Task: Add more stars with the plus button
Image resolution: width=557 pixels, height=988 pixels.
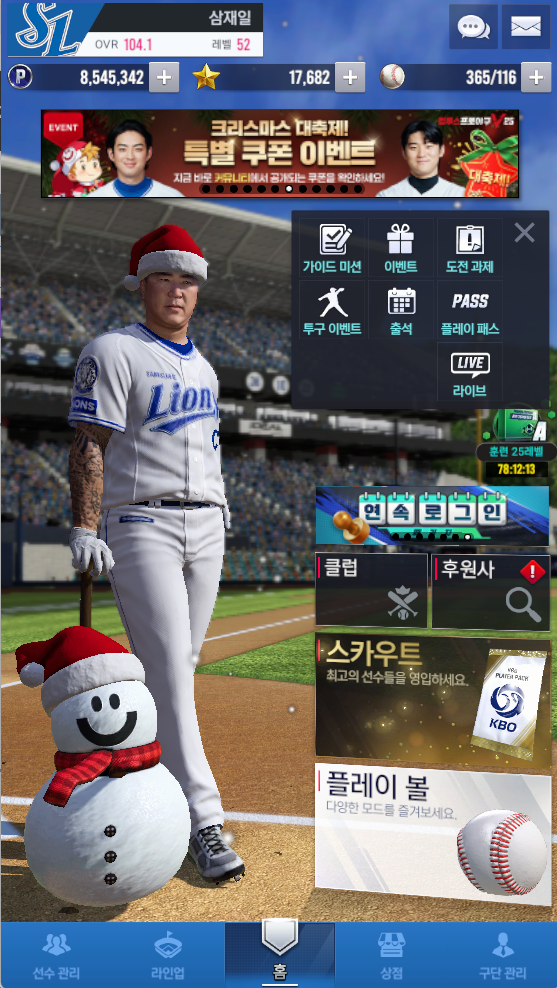Action: click(x=350, y=78)
